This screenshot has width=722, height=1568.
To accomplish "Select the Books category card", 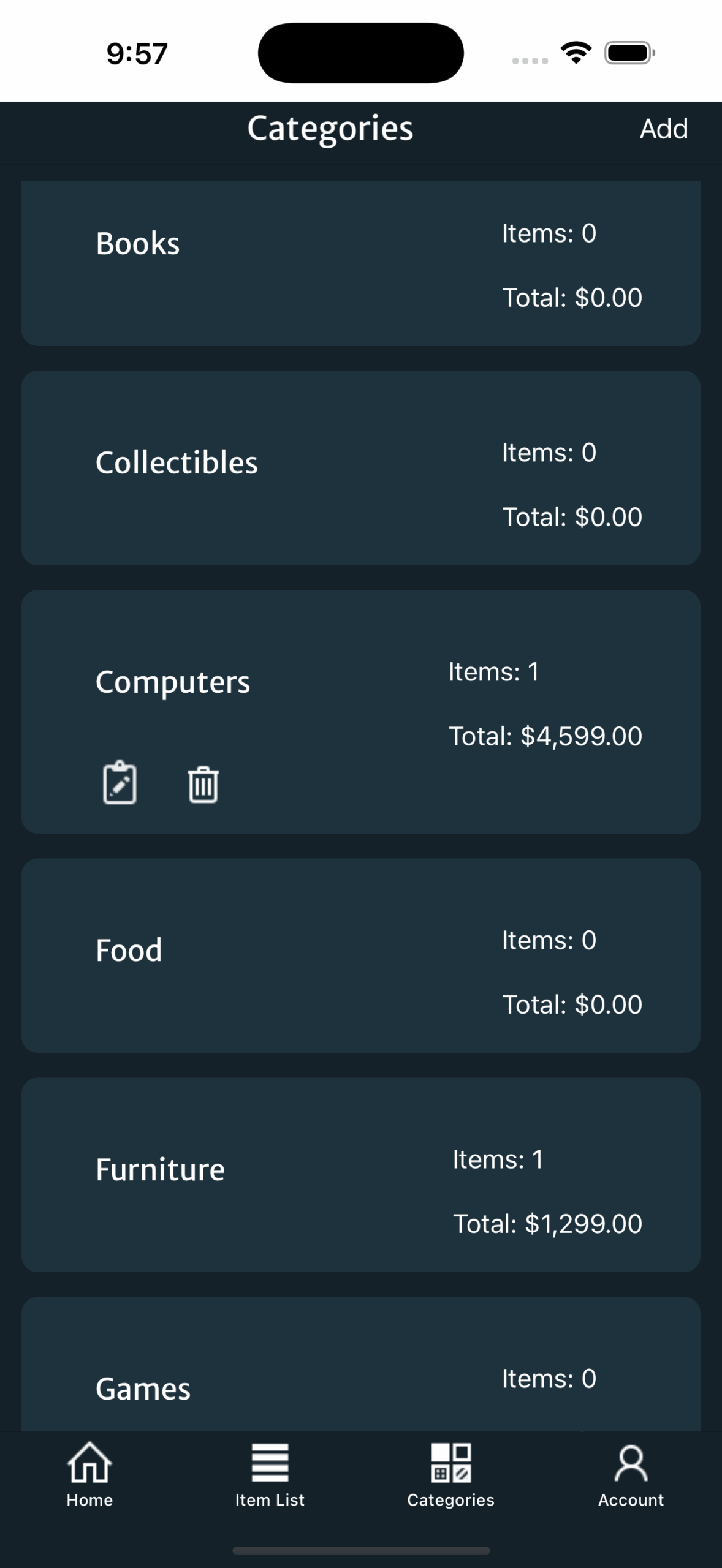I will click(360, 262).
